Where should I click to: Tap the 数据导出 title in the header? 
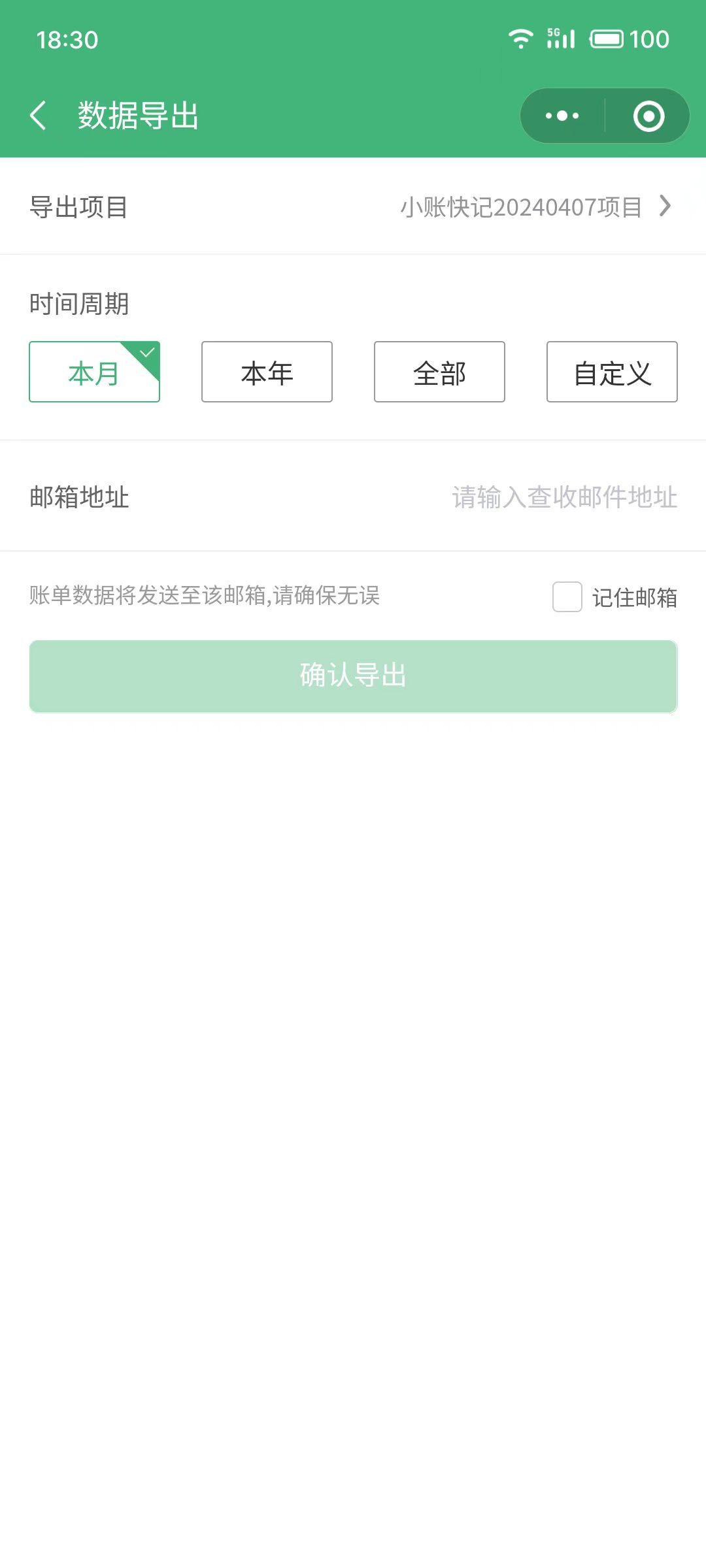136,116
